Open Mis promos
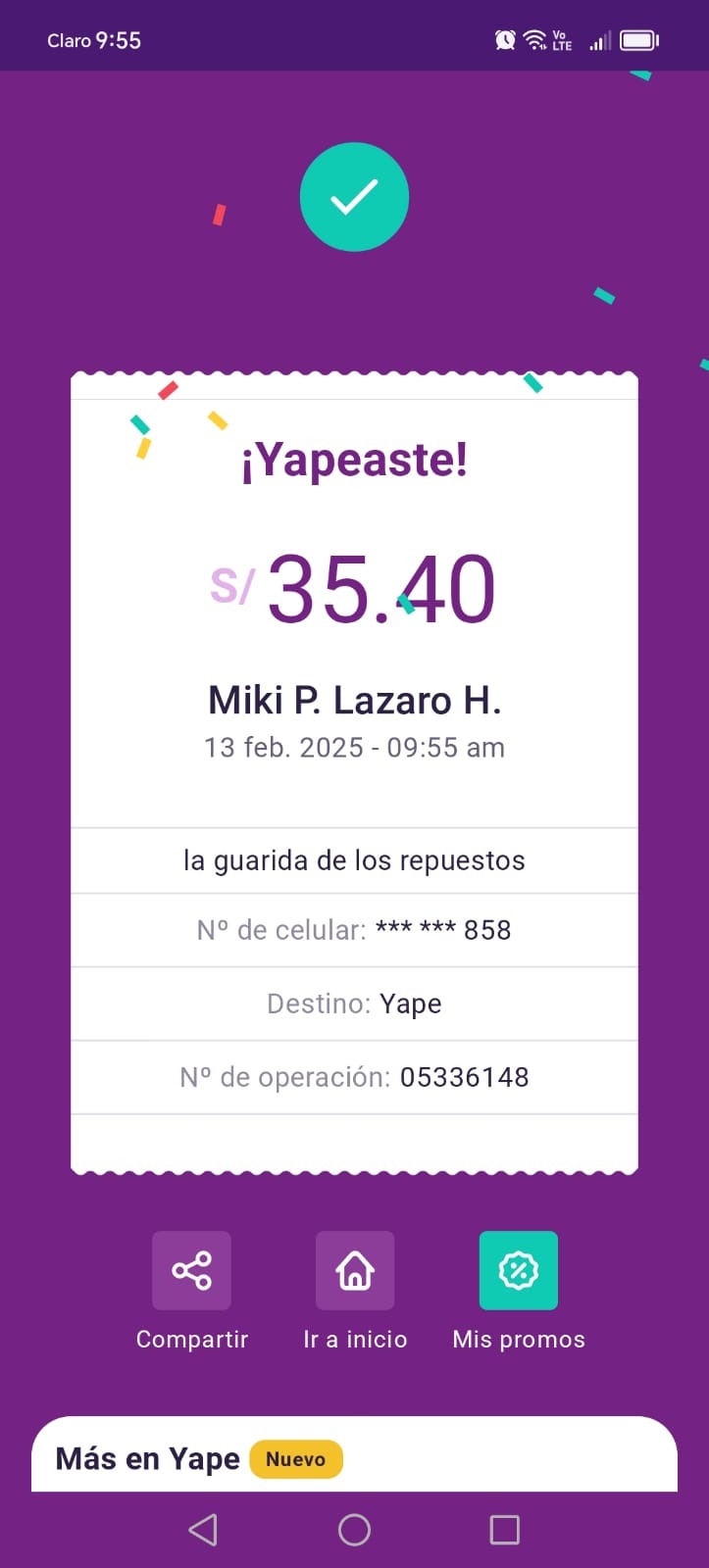 (519, 1270)
